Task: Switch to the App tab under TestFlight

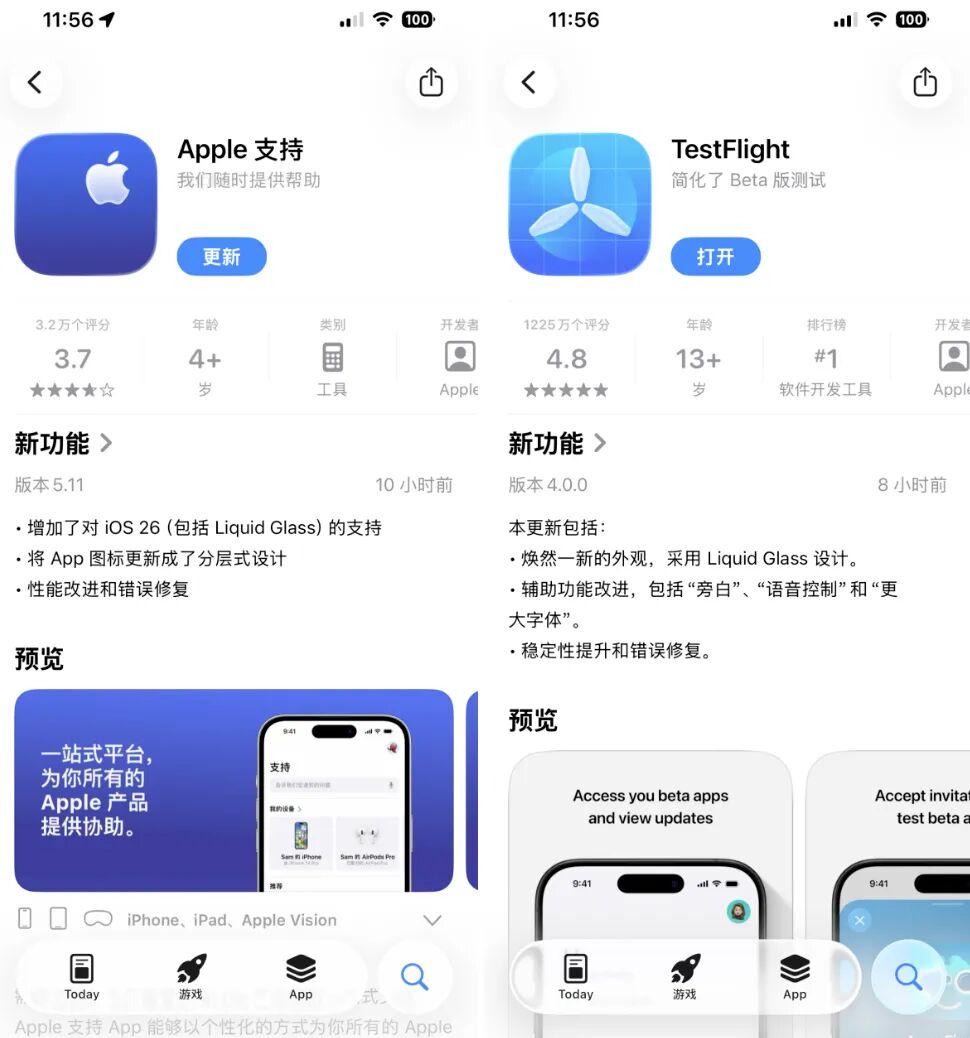Action: (795, 976)
